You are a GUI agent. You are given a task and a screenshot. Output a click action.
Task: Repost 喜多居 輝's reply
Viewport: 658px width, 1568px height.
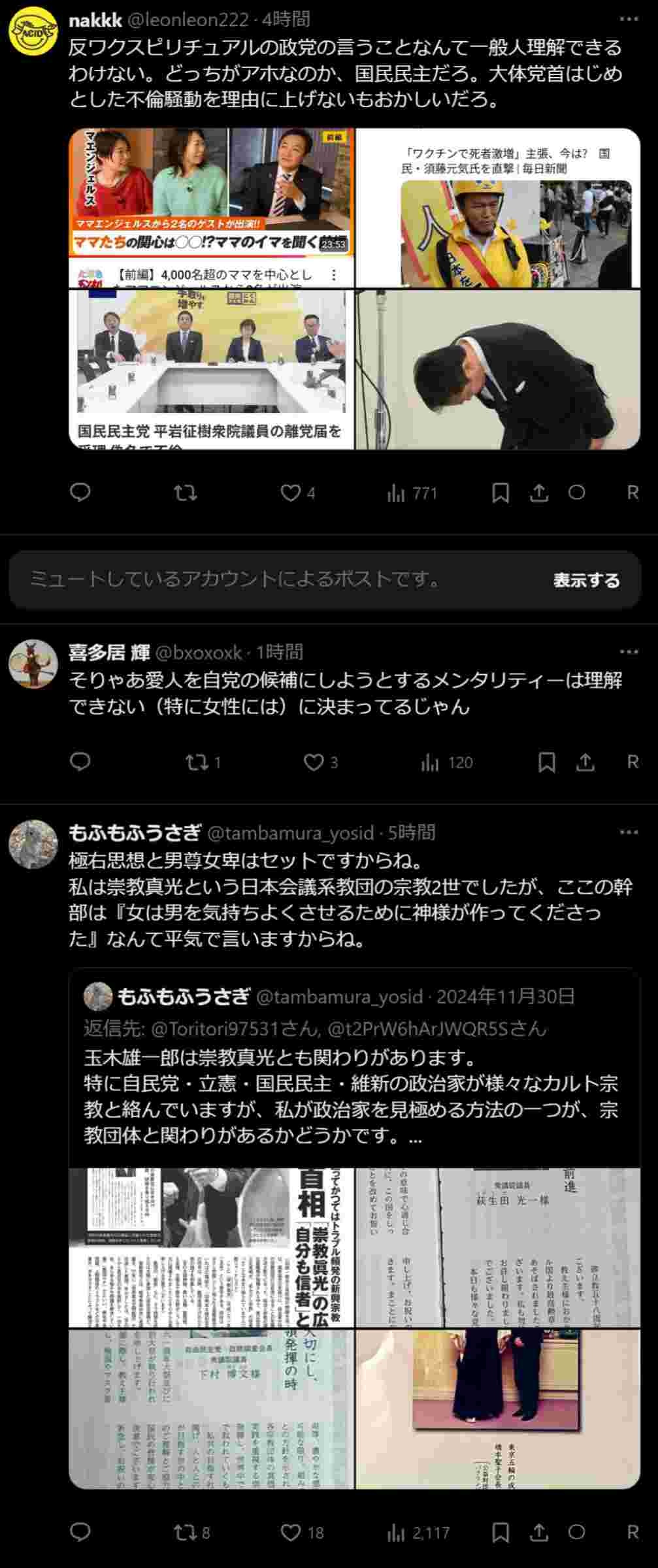click(195, 762)
